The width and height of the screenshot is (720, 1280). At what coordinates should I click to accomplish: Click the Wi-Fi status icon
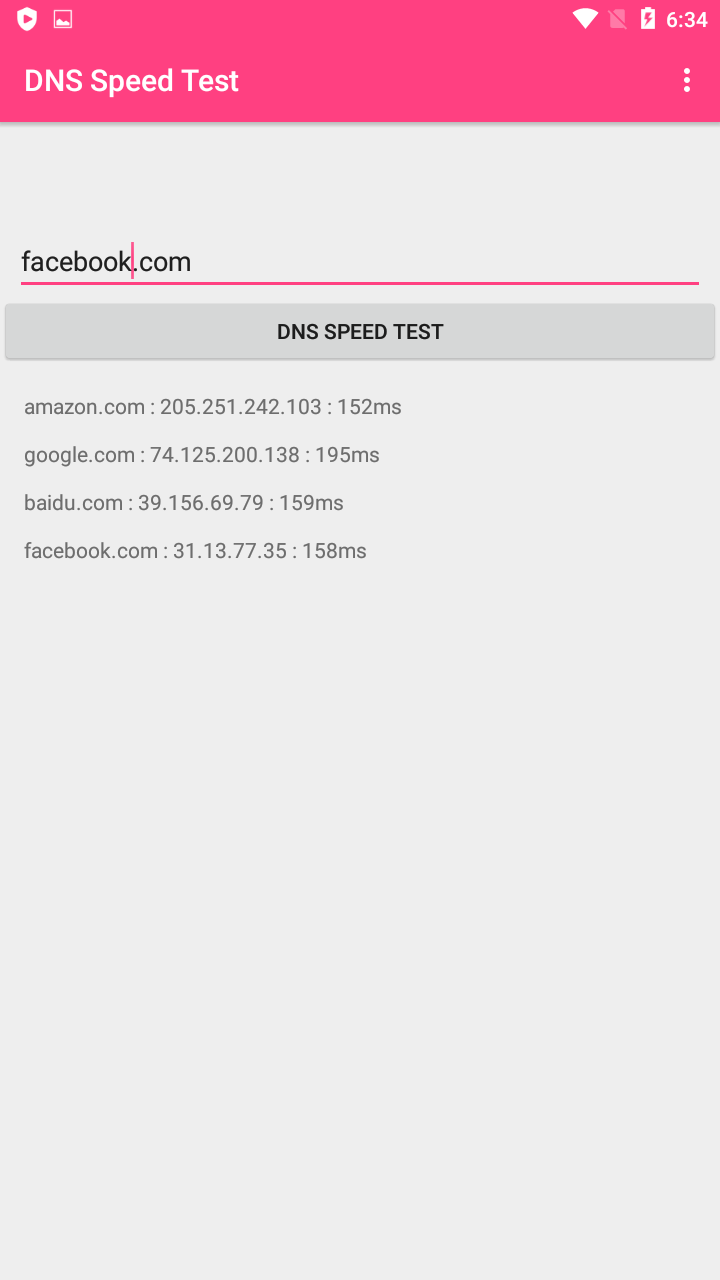click(584, 17)
